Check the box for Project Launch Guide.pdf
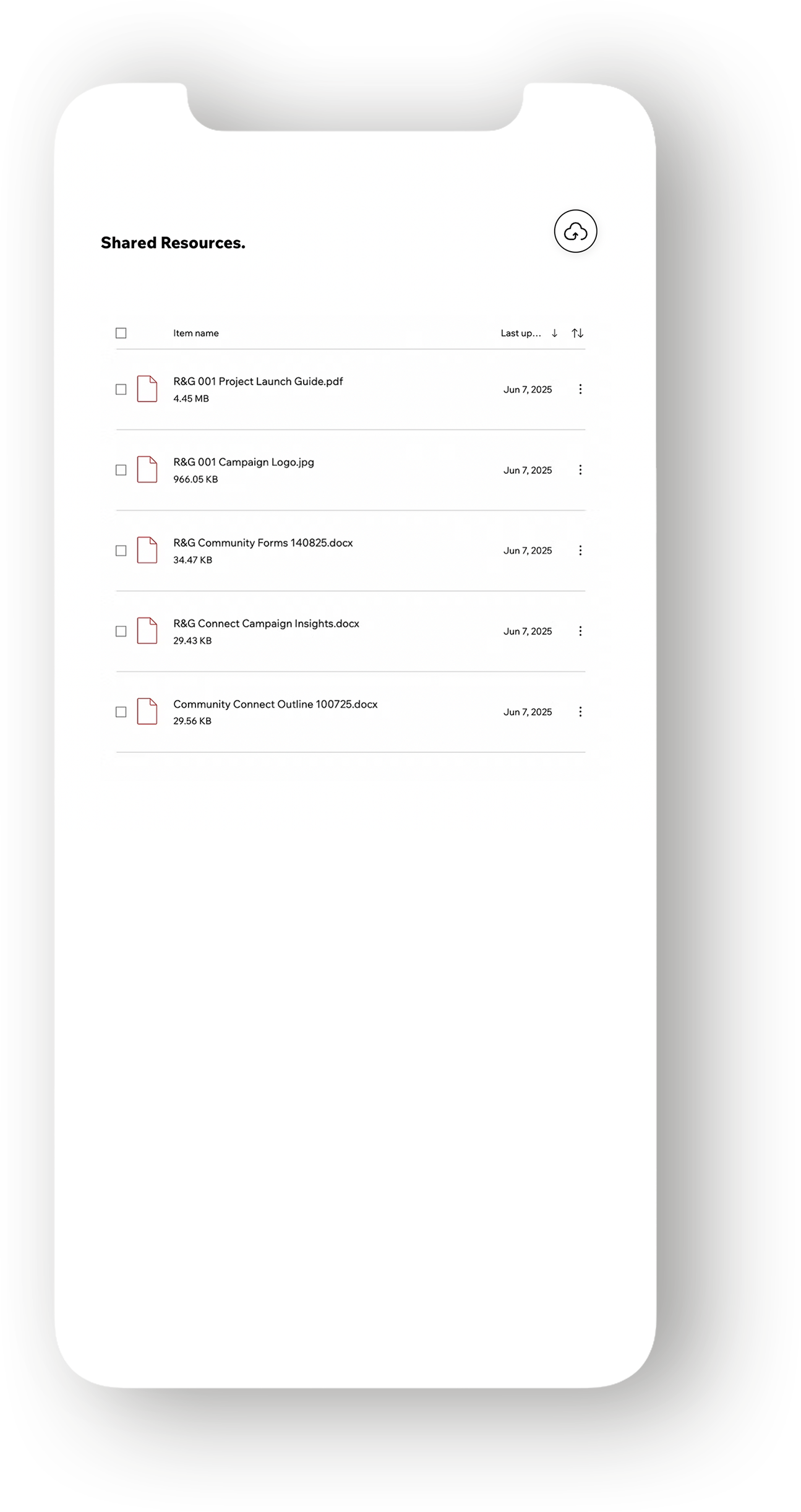801x1512 pixels. 121,389
